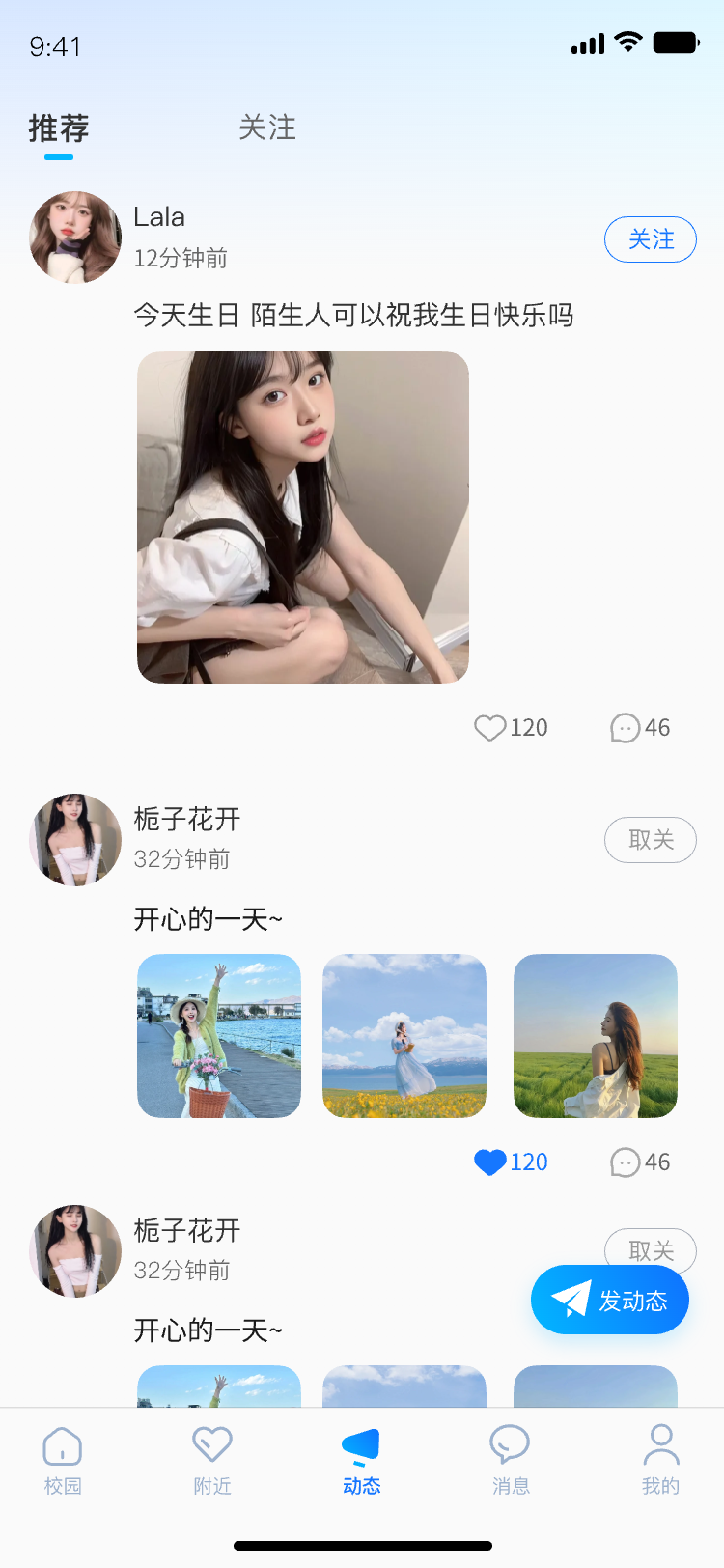Select the 推荐 top tab
Image resolution: width=724 pixels, height=1568 pixels.
pyautogui.click(x=59, y=128)
